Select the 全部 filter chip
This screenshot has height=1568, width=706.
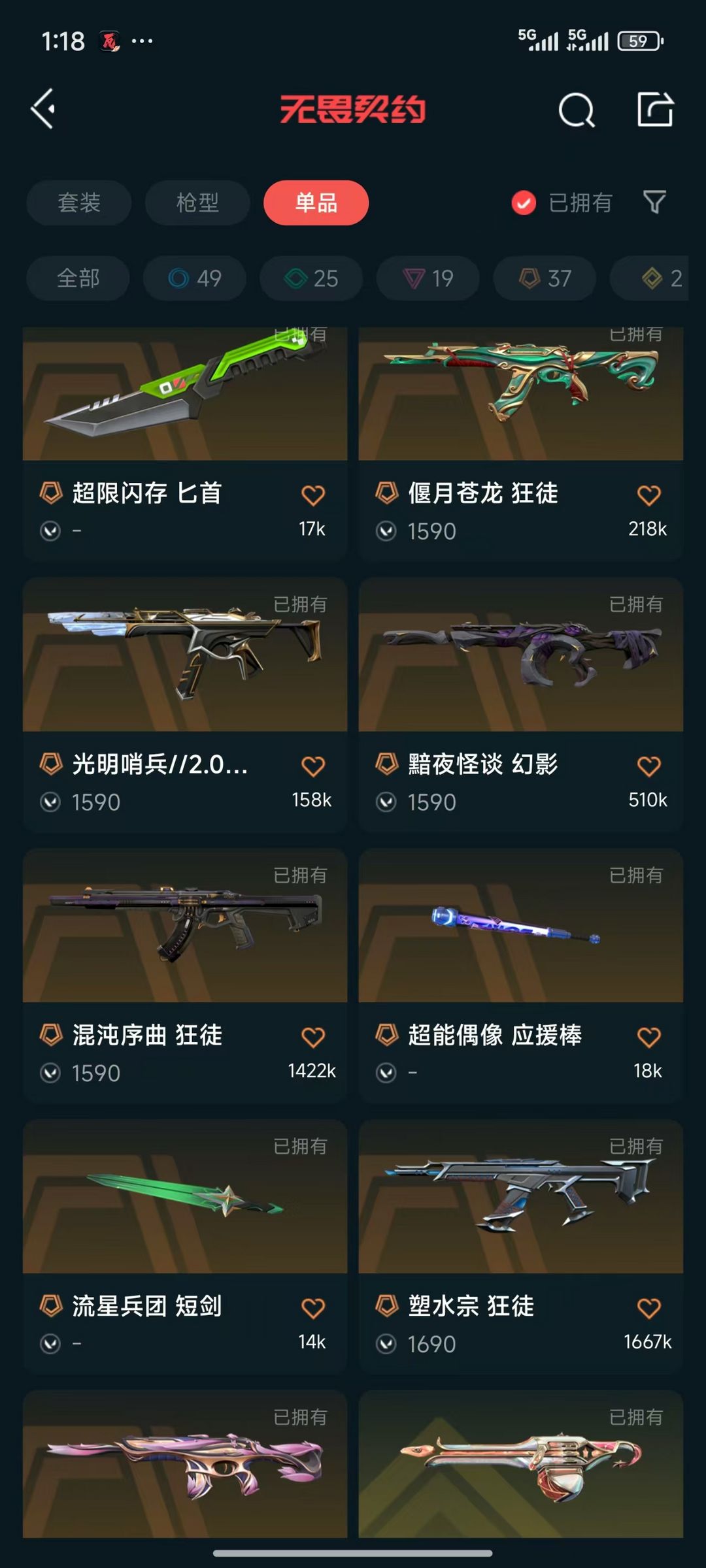pos(78,278)
